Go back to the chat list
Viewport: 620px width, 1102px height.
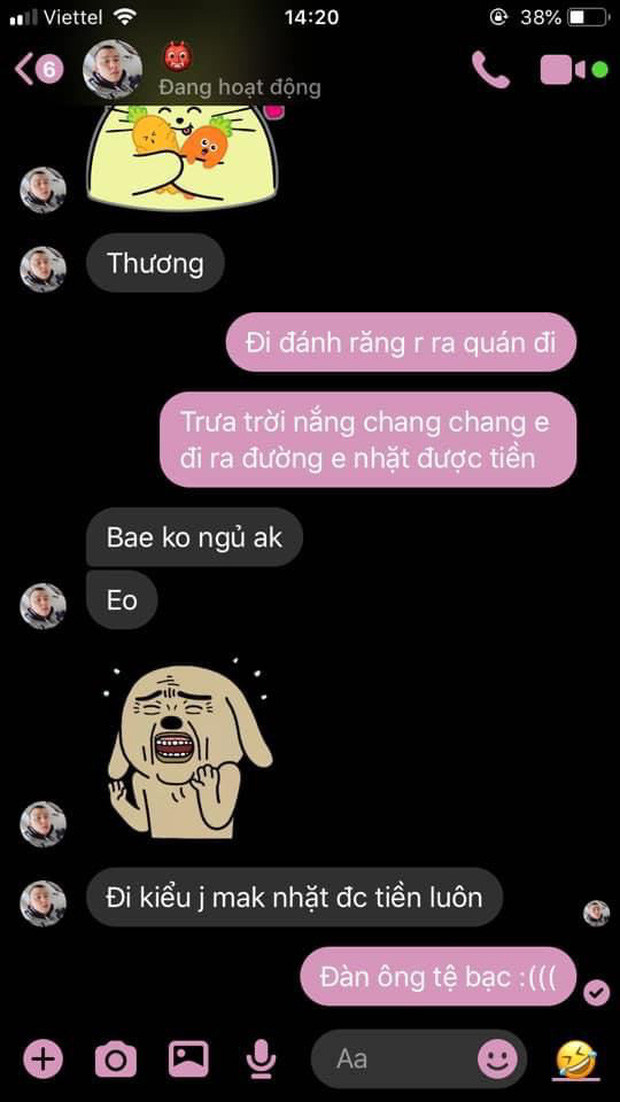[x=38, y=70]
